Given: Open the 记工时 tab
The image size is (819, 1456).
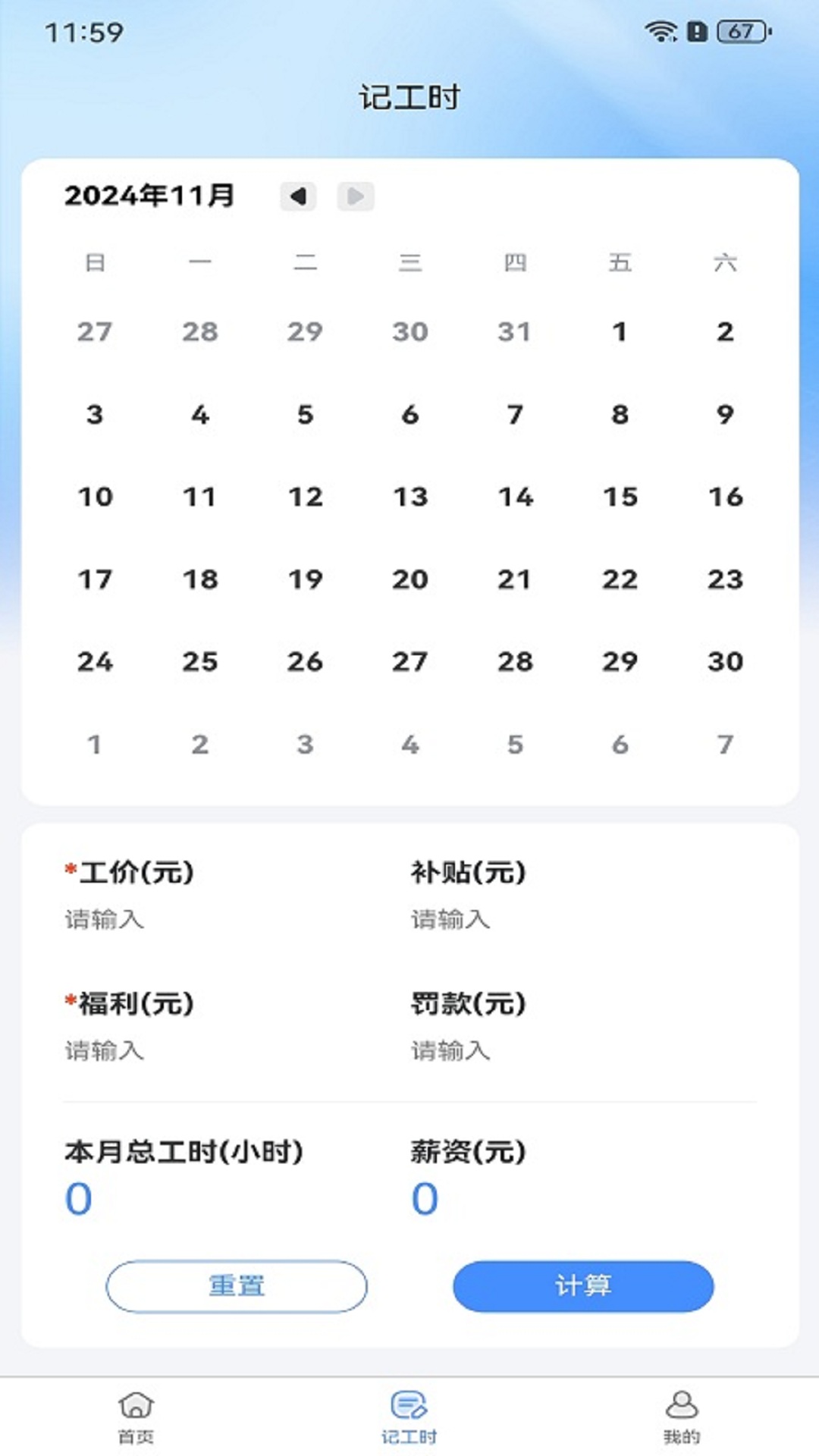Looking at the screenshot, I should (x=409, y=1417).
